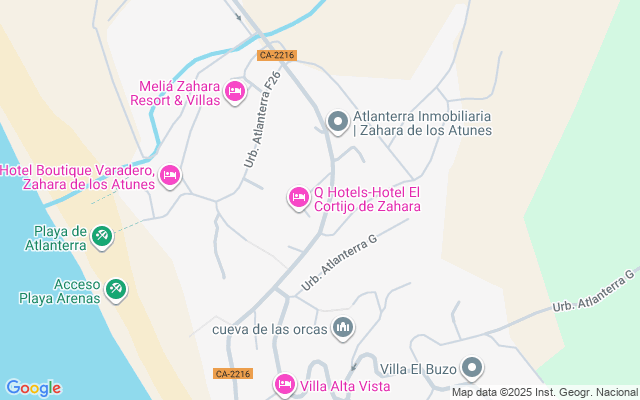Tap Q Hotels-Hotel El Cortijo de Zahara pin
640x400 pixels.
[298, 198]
